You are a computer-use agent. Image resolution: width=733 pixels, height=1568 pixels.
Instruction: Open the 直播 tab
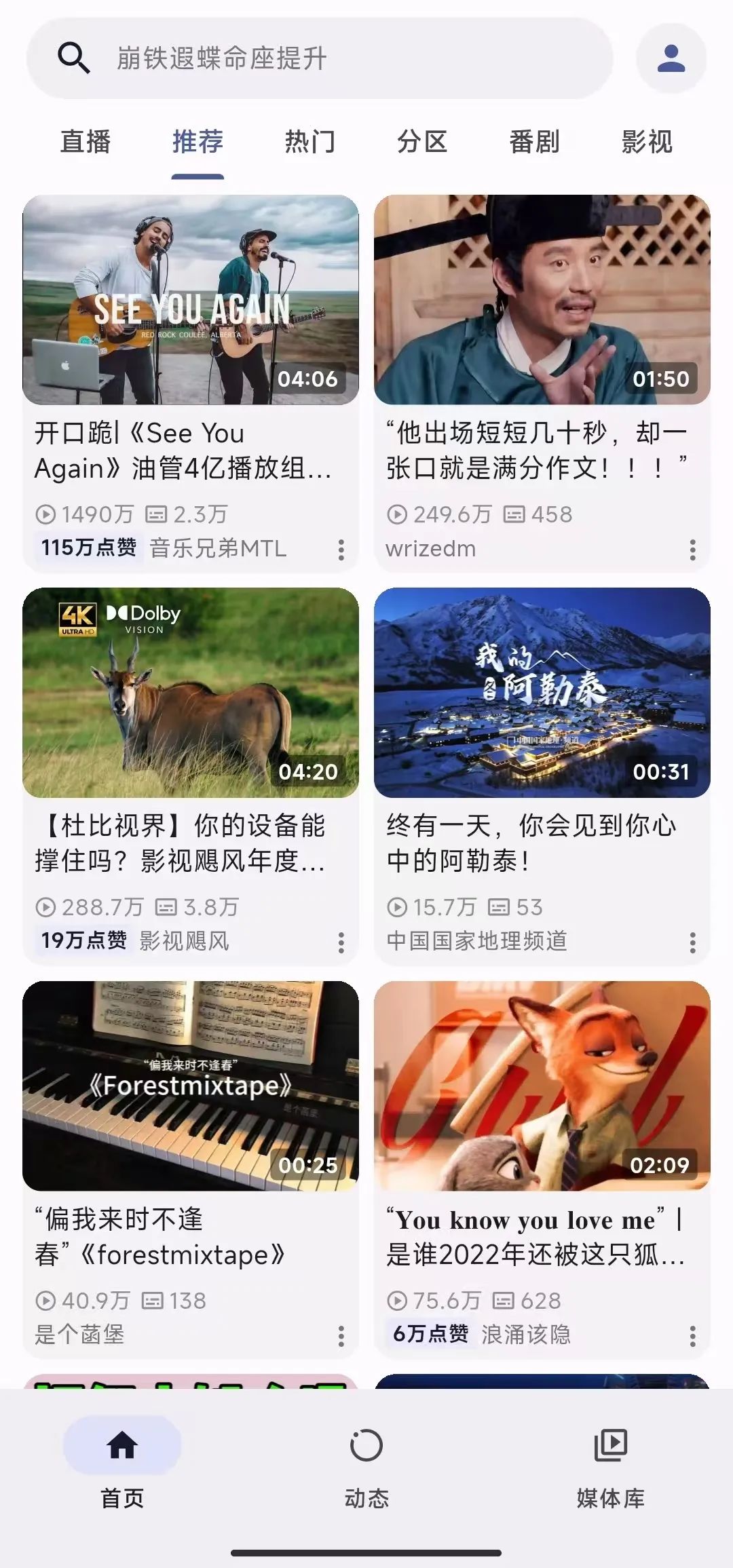[x=86, y=142]
